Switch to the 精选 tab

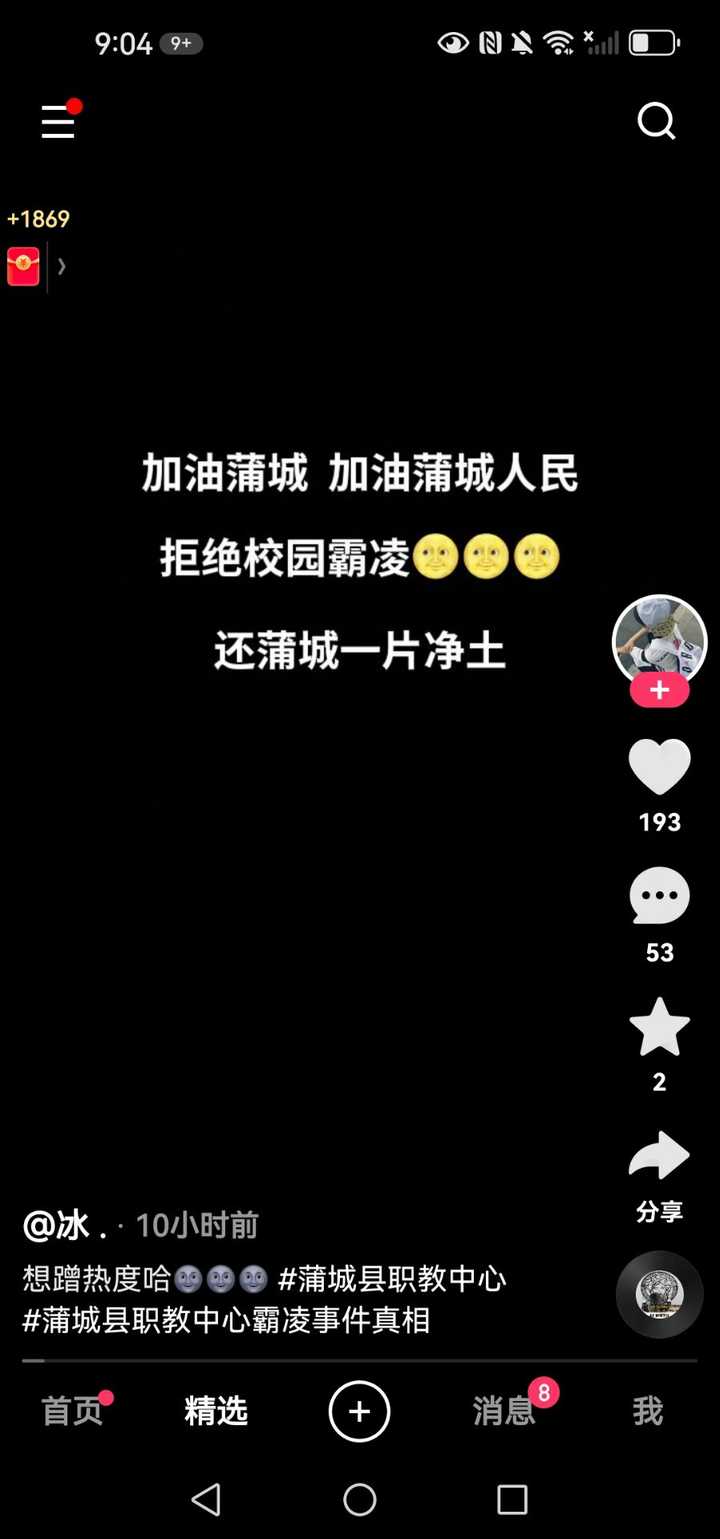pyautogui.click(x=216, y=1411)
